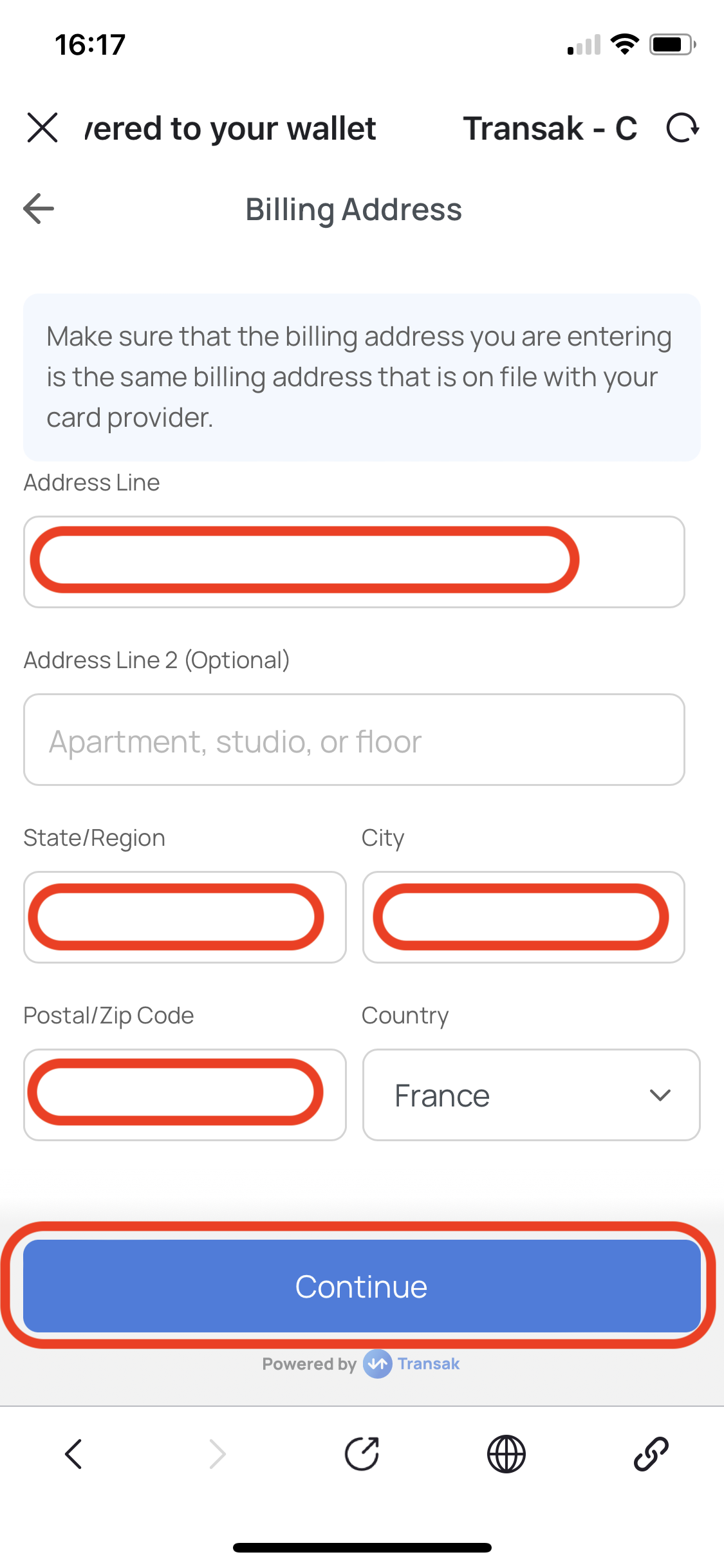This screenshot has width=724, height=1568.
Task: Continue with the billing address
Action: [x=362, y=1286]
